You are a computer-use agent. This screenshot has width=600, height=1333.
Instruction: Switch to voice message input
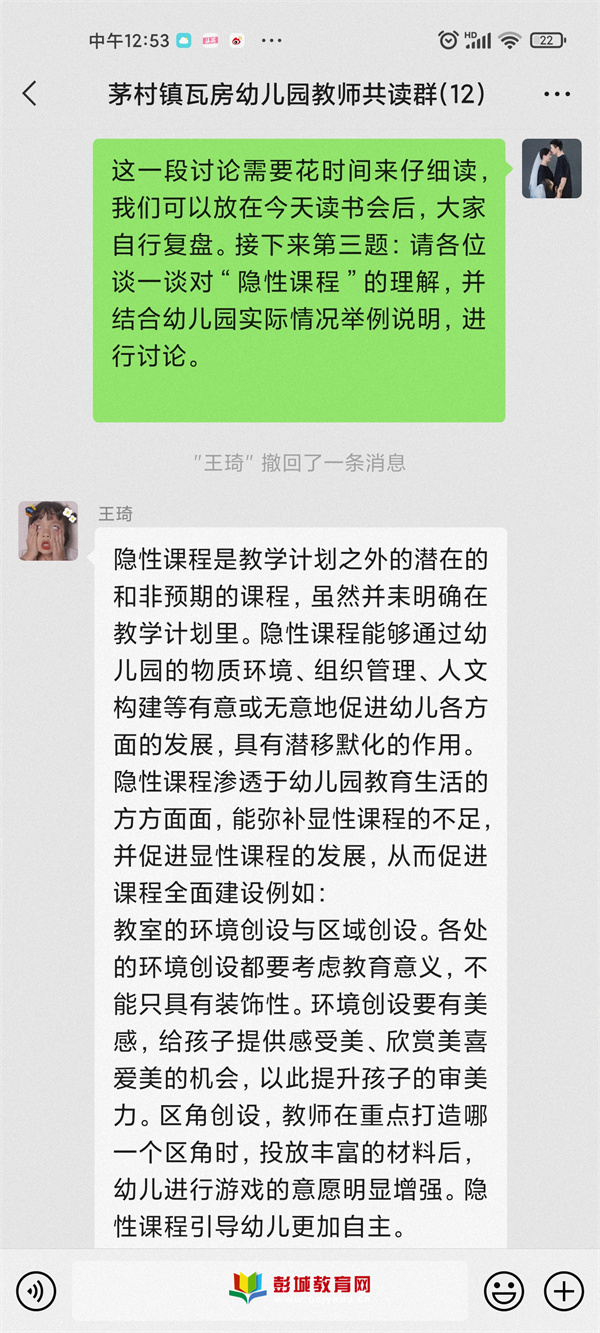[37, 1291]
